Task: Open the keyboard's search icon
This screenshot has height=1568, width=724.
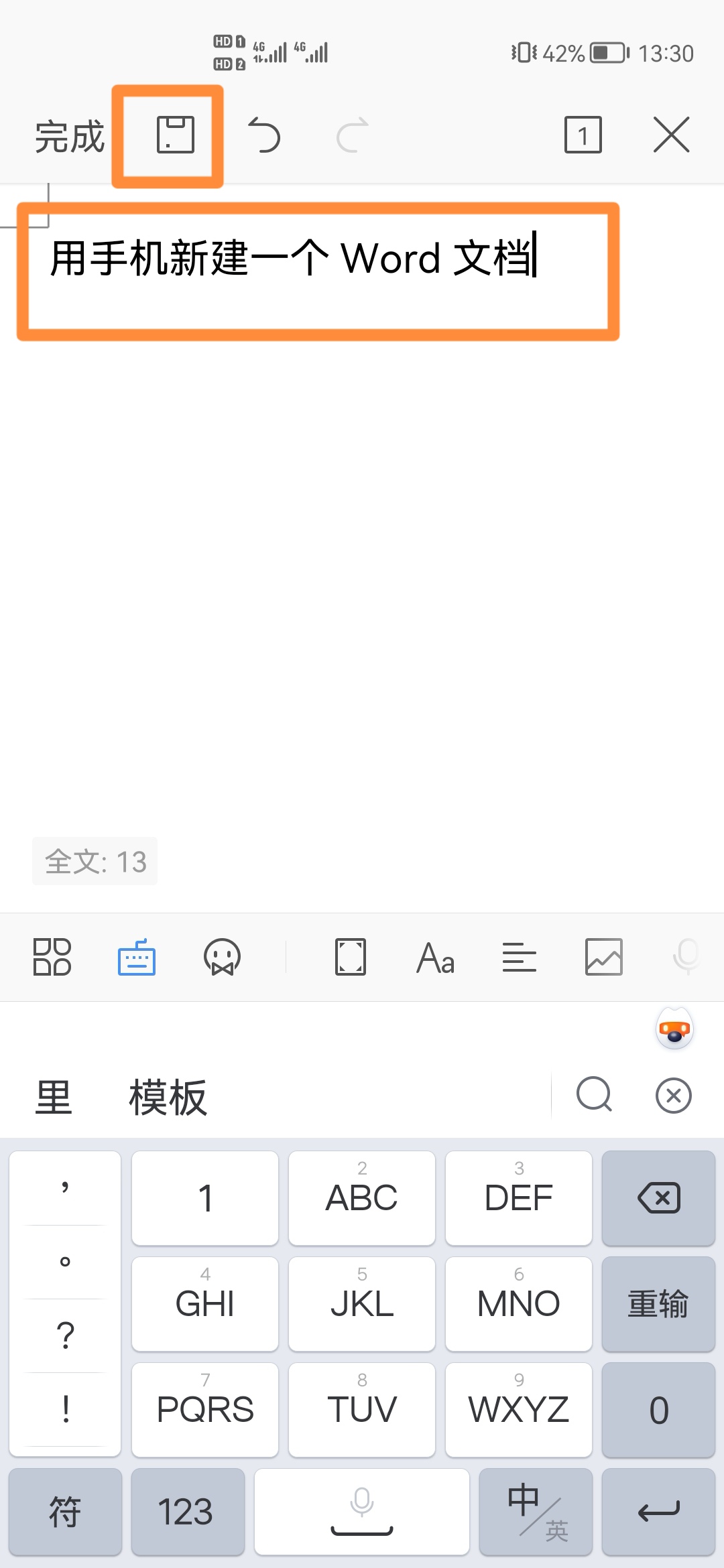Action: (594, 1095)
